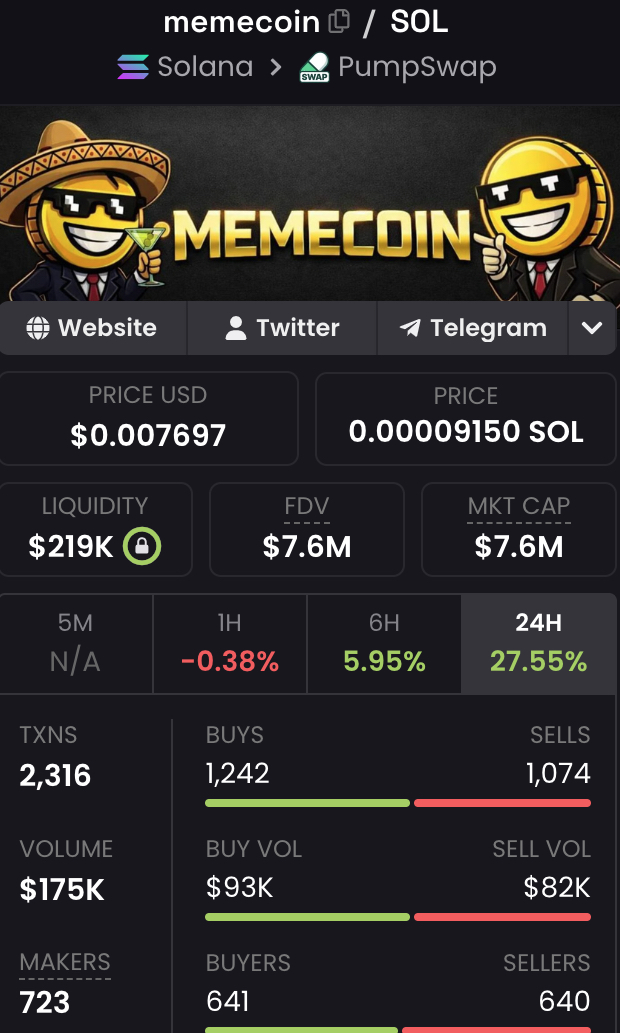
Task: Copy the memecoin token name
Action: pos(340,21)
